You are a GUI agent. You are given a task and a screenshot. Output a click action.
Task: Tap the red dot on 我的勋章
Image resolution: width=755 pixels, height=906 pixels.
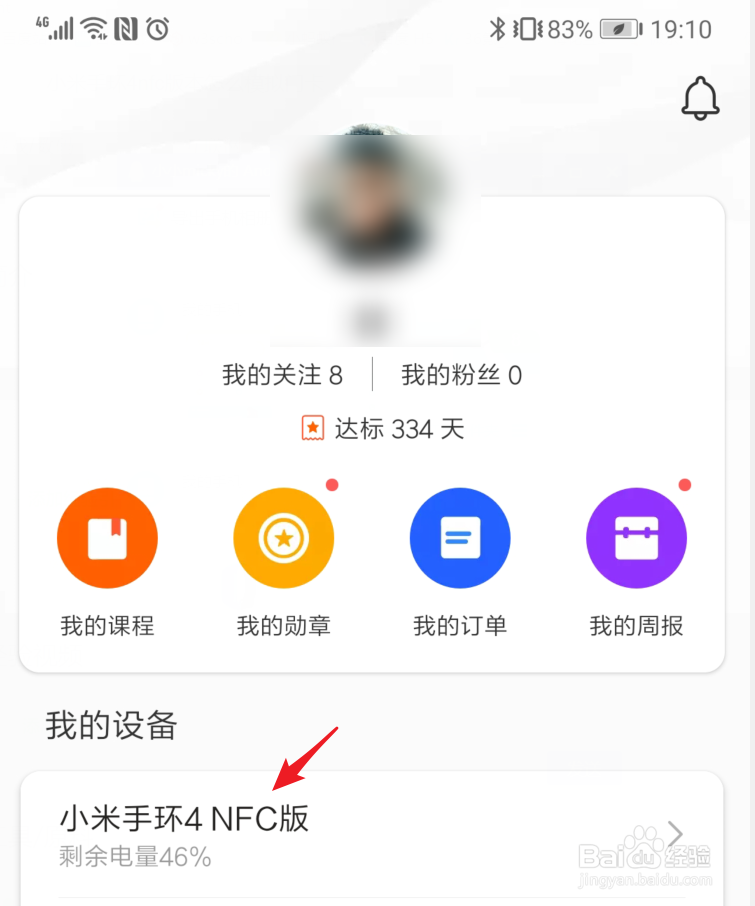[333, 485]
